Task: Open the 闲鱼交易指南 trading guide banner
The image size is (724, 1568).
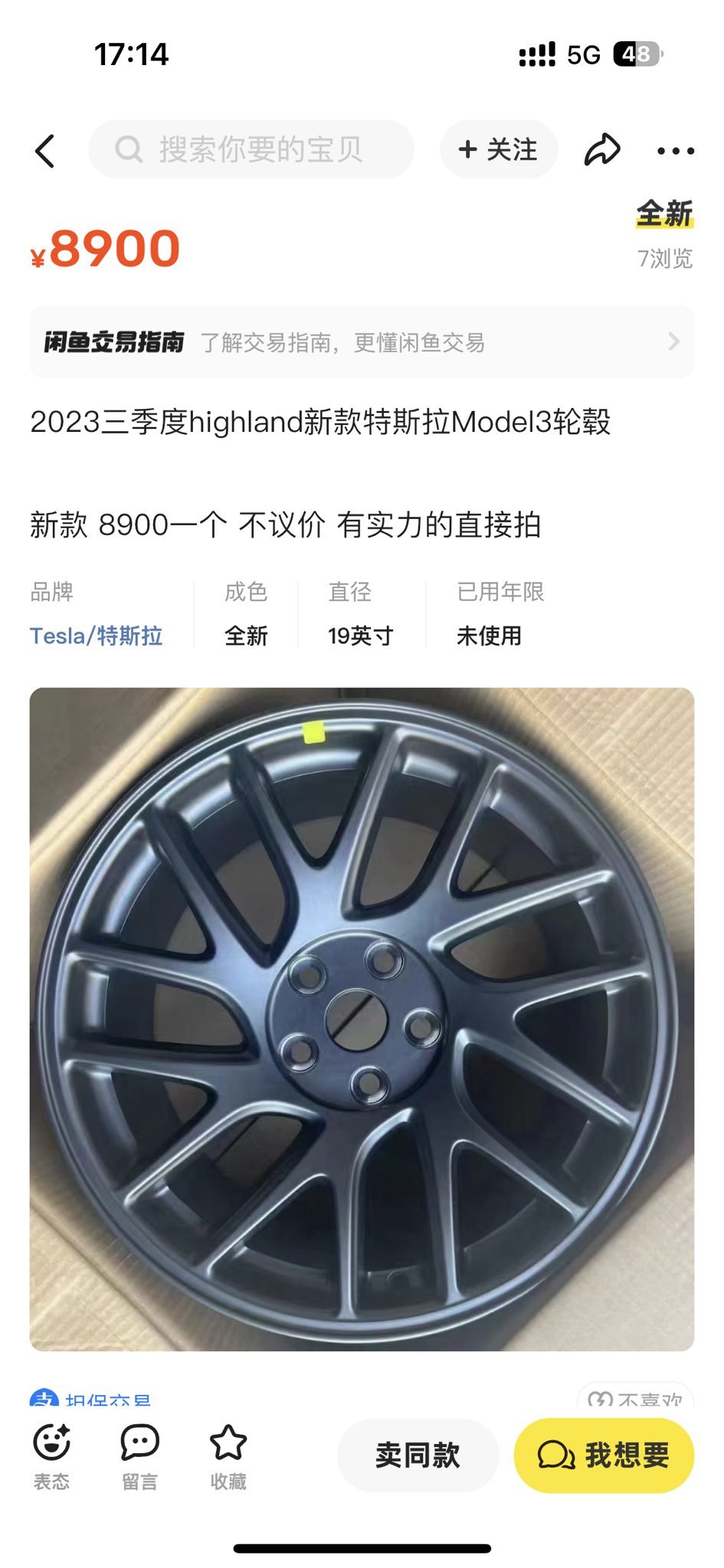Action: pos(362,342)
